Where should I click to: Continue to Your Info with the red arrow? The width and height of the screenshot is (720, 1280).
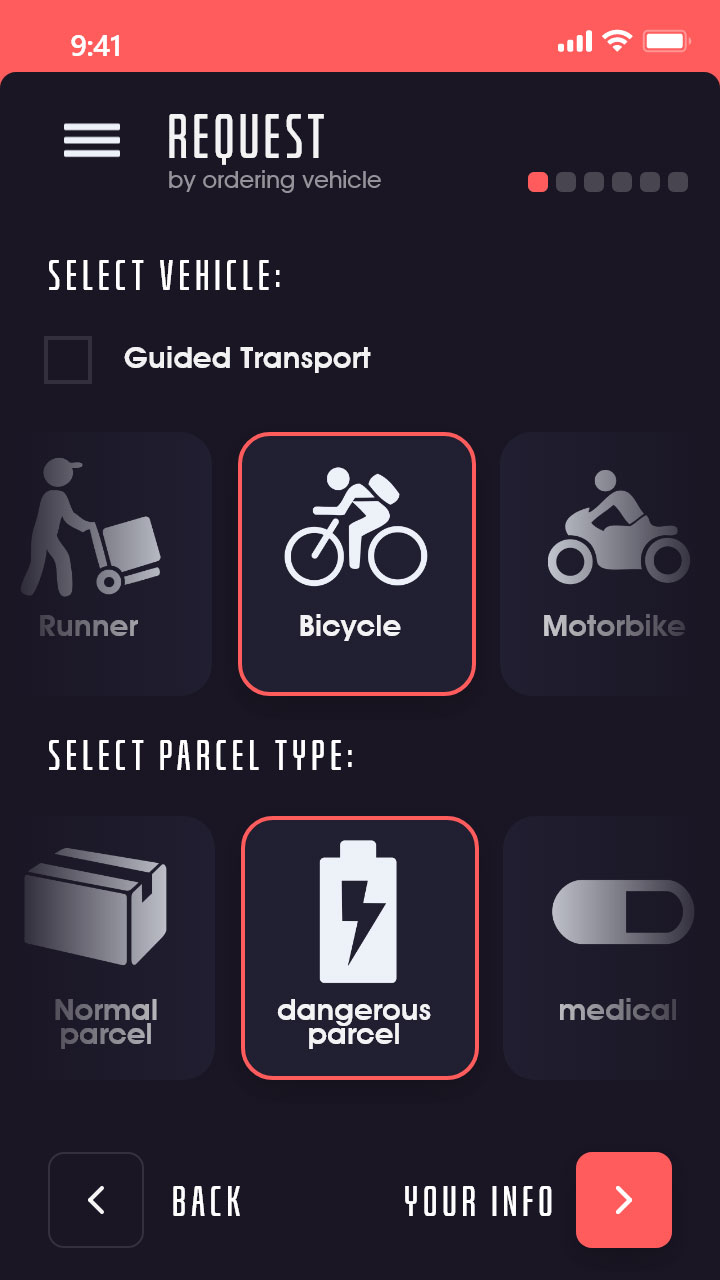click(x=624, y=1200)
